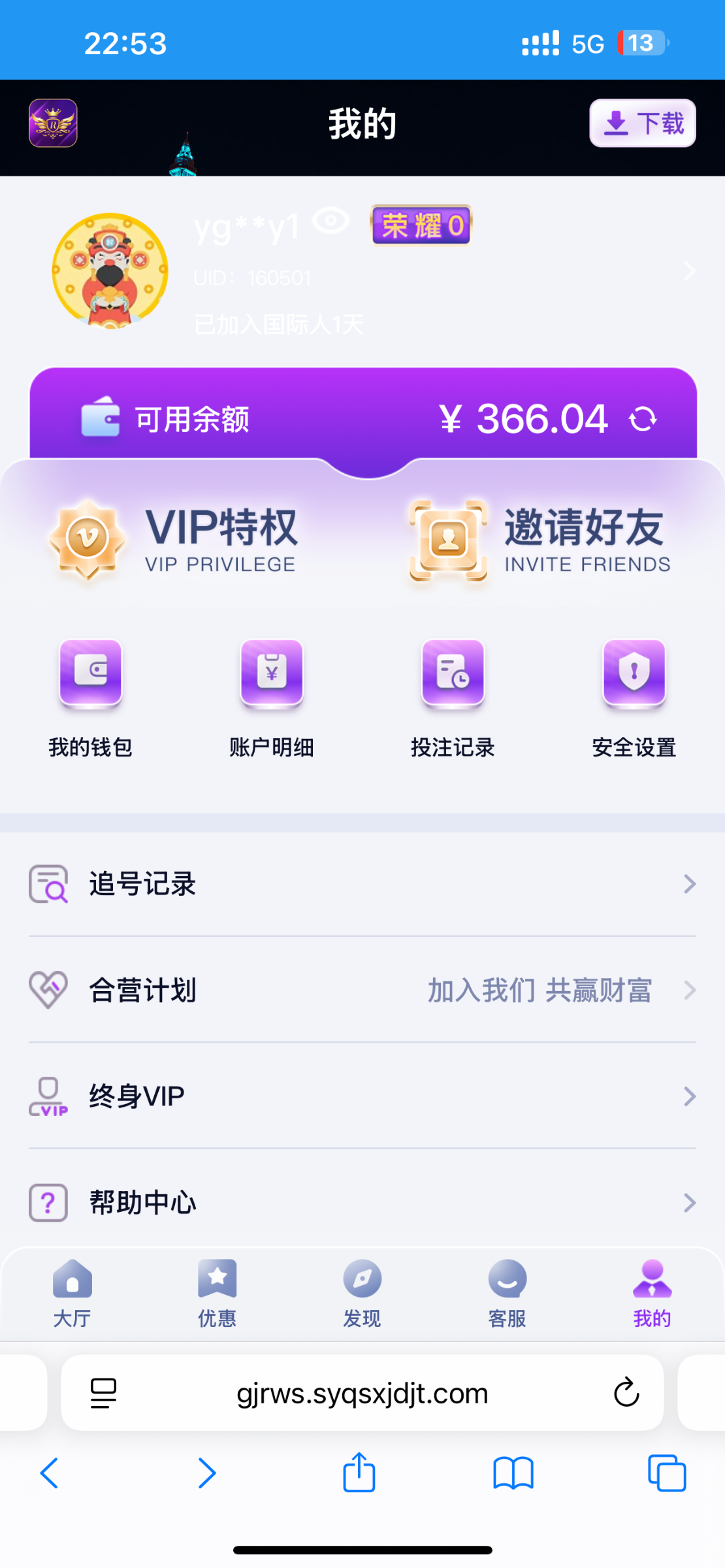Tap the 下载 download button
Image resolution: width=725 pixels, height=1568 pixels.
pyautogui.click(x=642, y=123)
